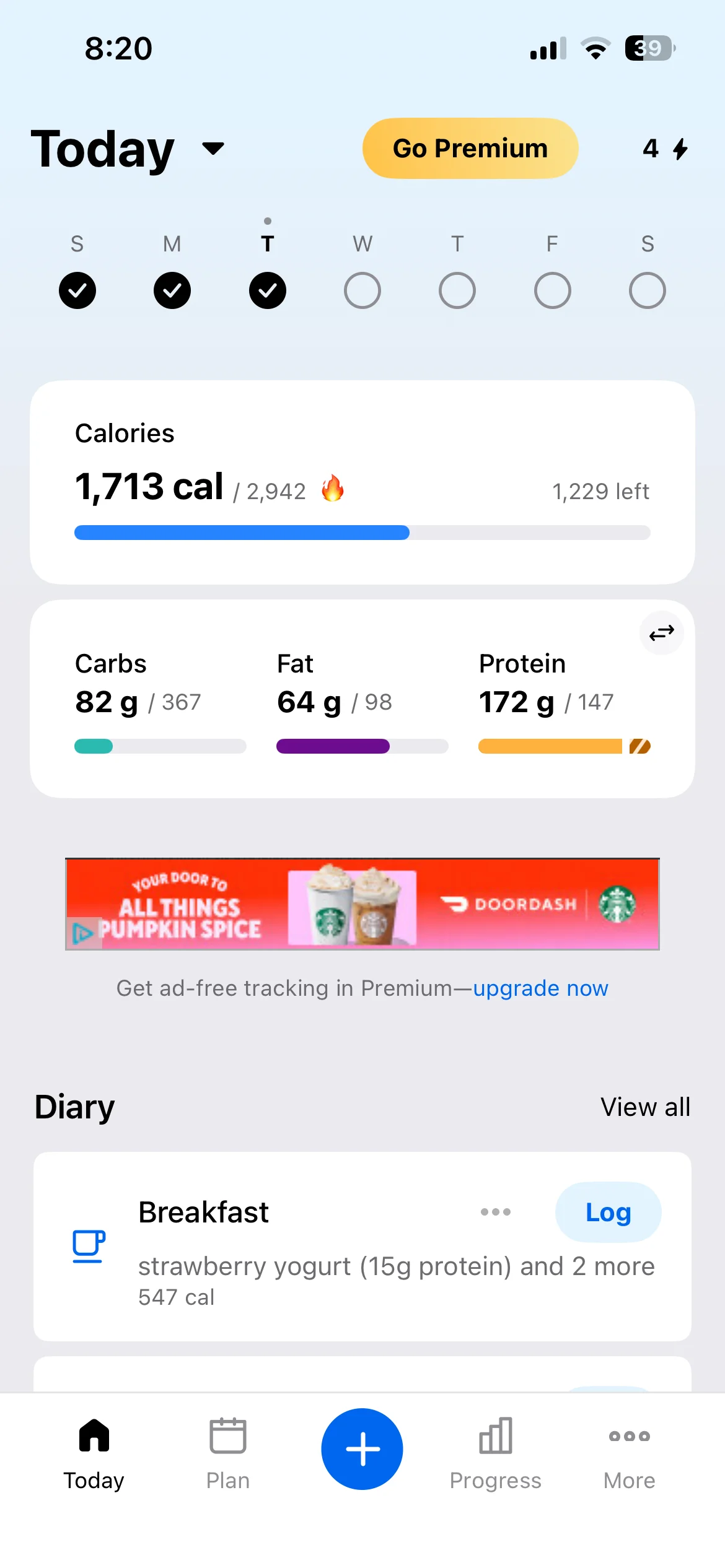Open Breakfast options three-dot menu

pos(496,1212)
